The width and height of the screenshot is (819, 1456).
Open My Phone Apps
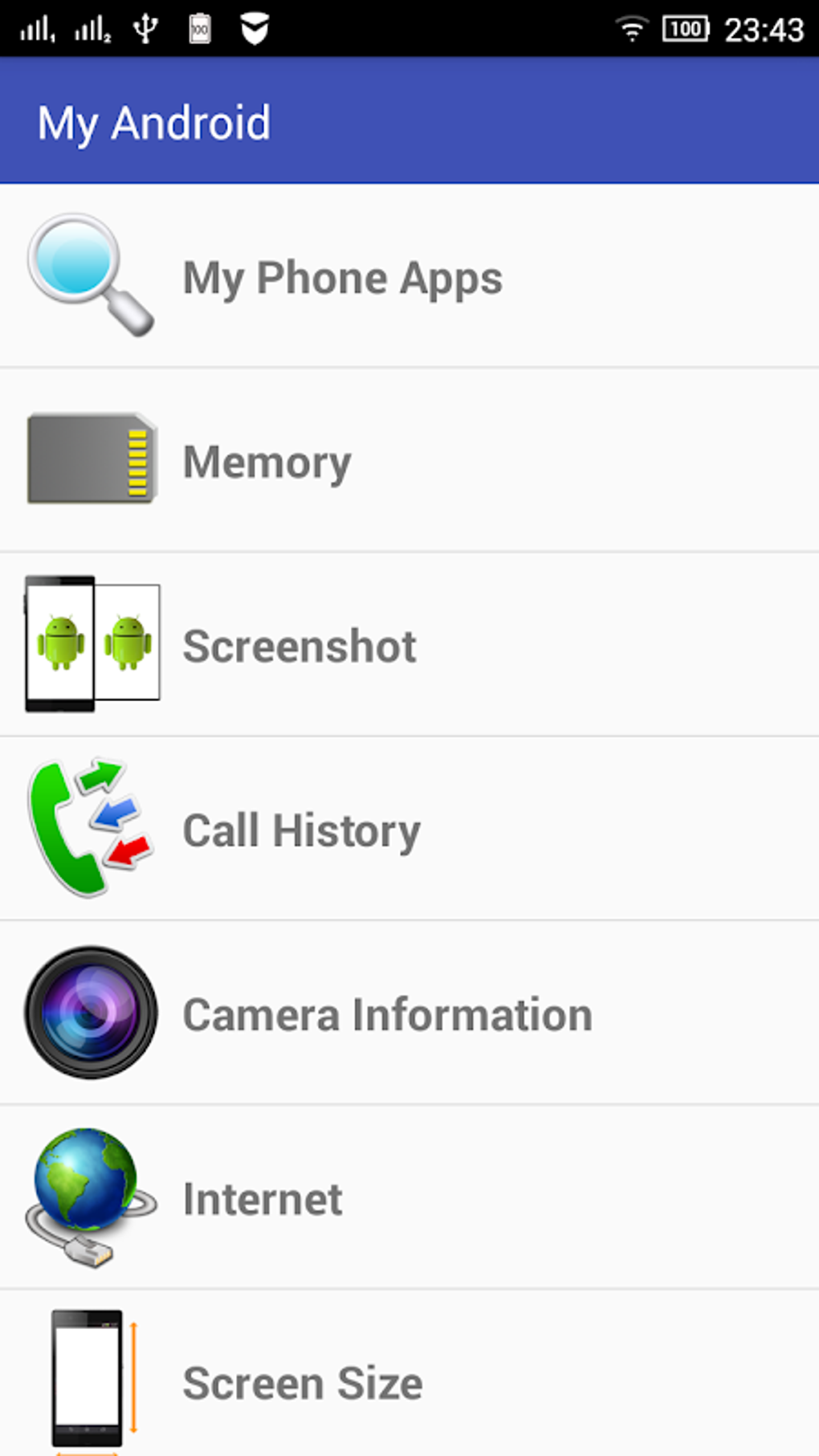tap(343, 278)
